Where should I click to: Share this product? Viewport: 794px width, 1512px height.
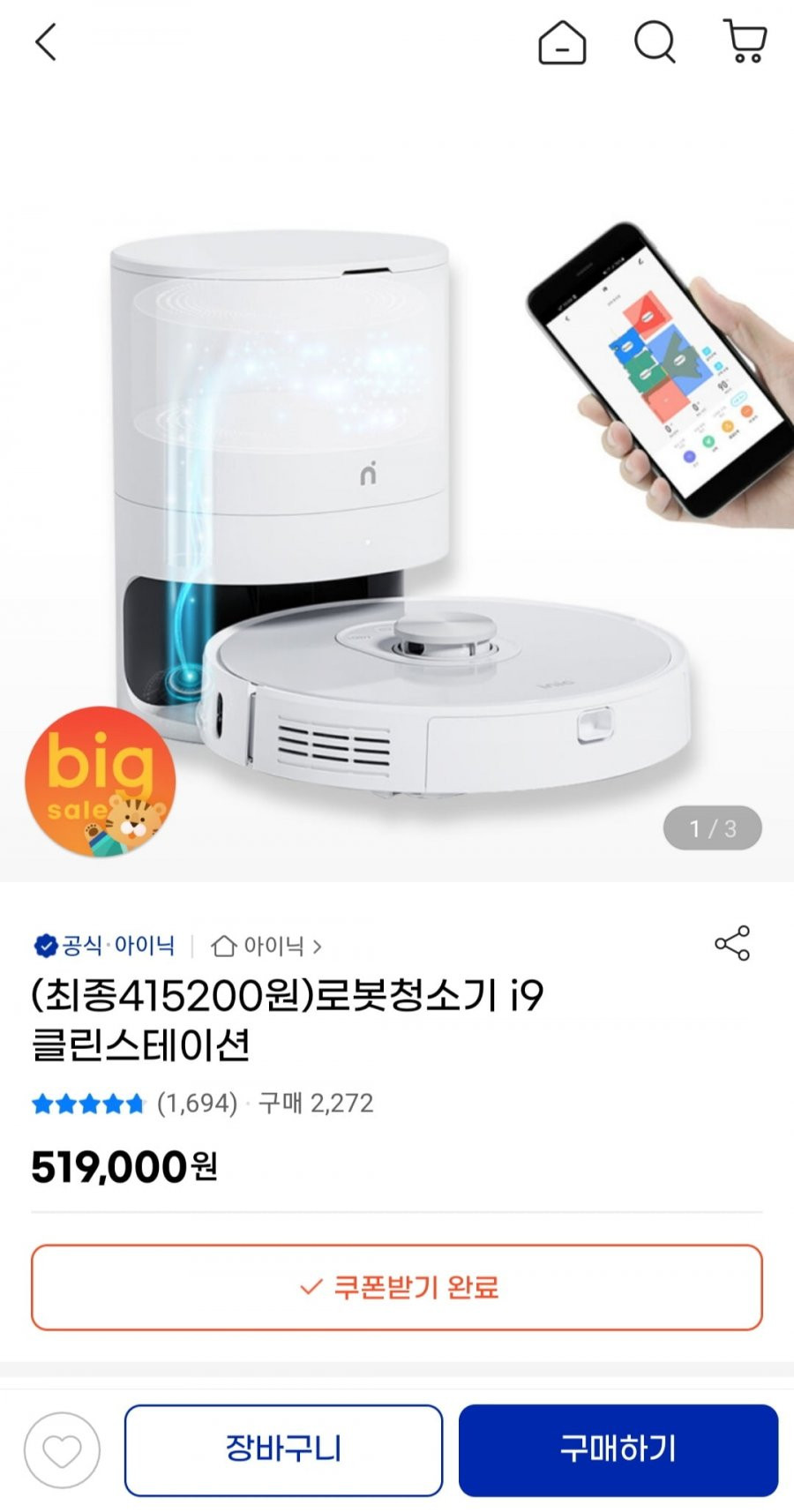(x=732, y=944)
